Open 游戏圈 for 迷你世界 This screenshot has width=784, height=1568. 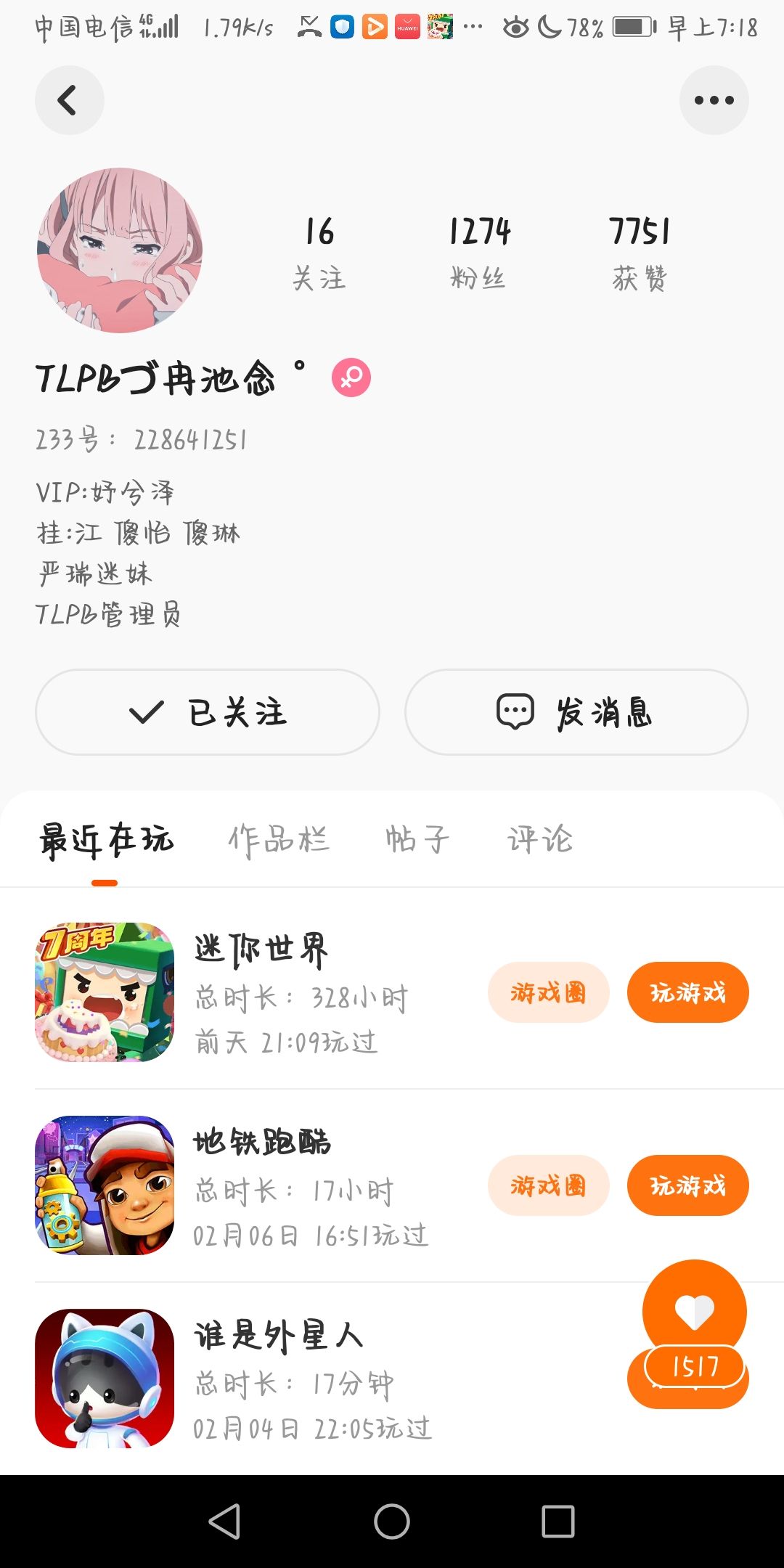(548, 992)
